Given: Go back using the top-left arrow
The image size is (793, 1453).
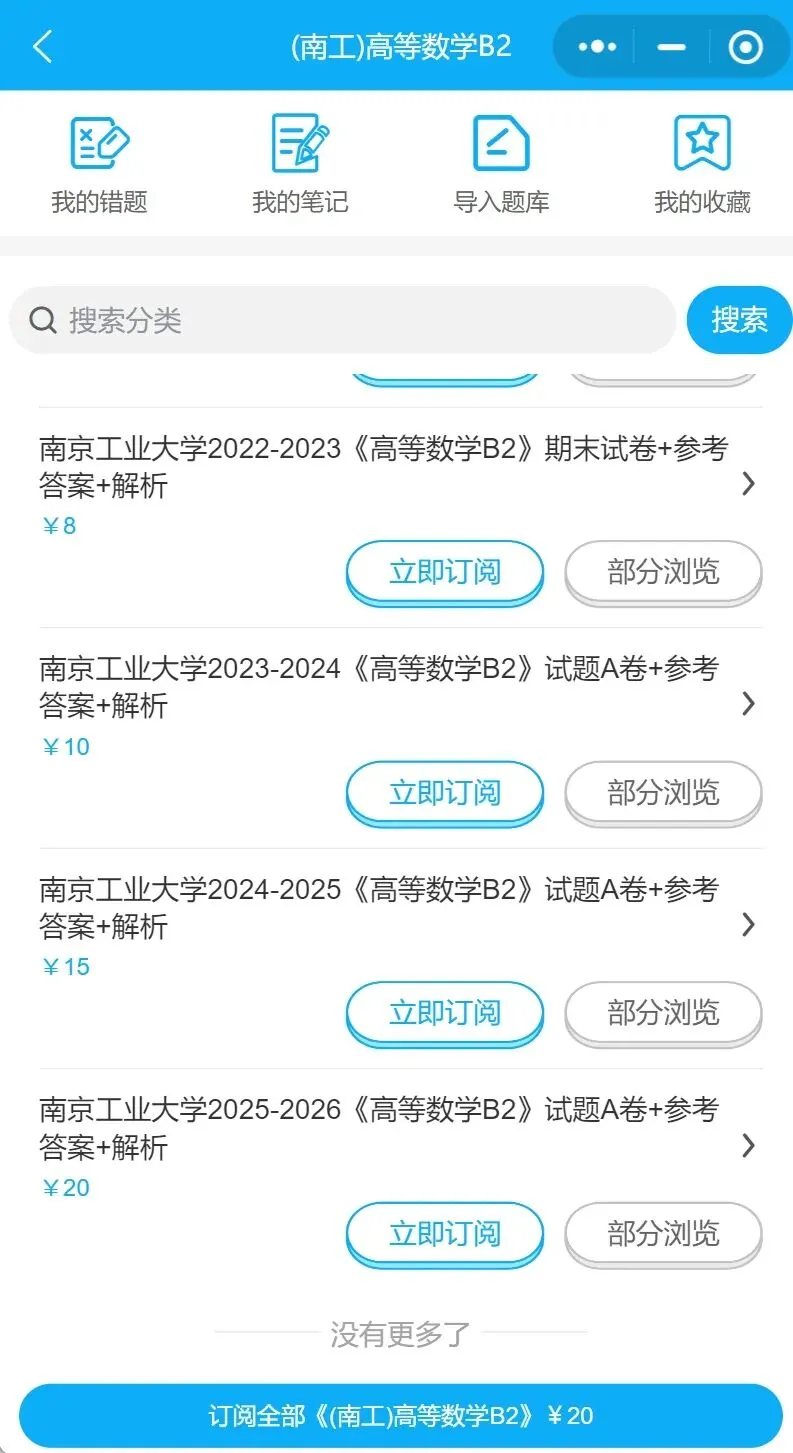Looking at the screenshot, I should pyautogui.click(x=42, y=46).
